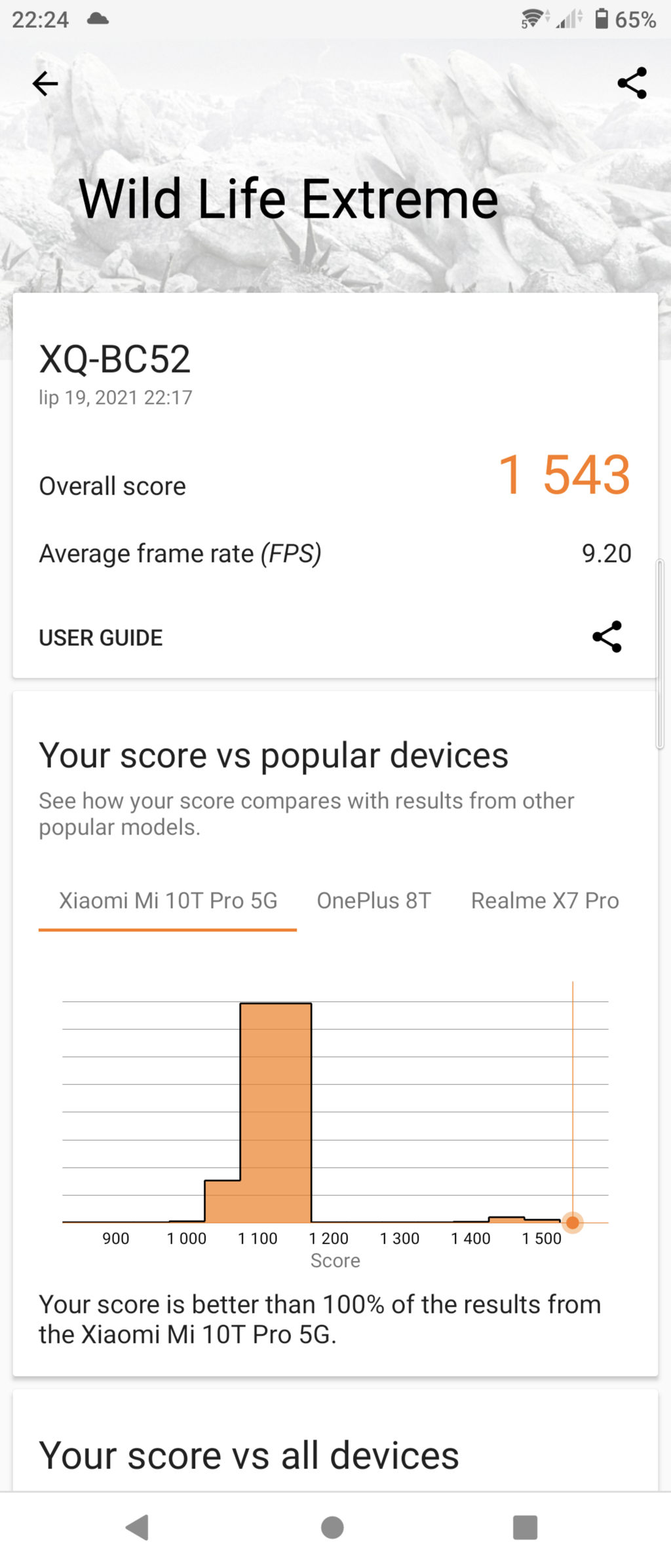Switch to the Realme X7 Pro tab
Screen dimensions: 671x1568
tap(545, 901)
